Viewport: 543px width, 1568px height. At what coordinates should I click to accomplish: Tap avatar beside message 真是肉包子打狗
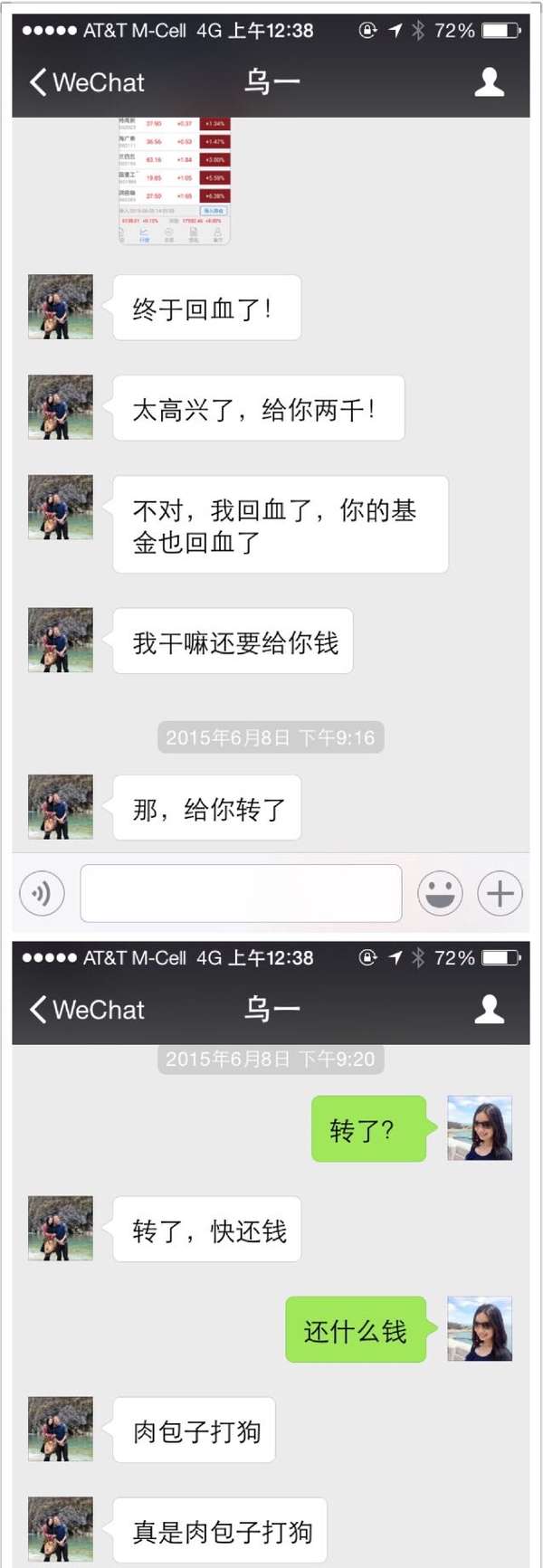(x=61, y=1529)
